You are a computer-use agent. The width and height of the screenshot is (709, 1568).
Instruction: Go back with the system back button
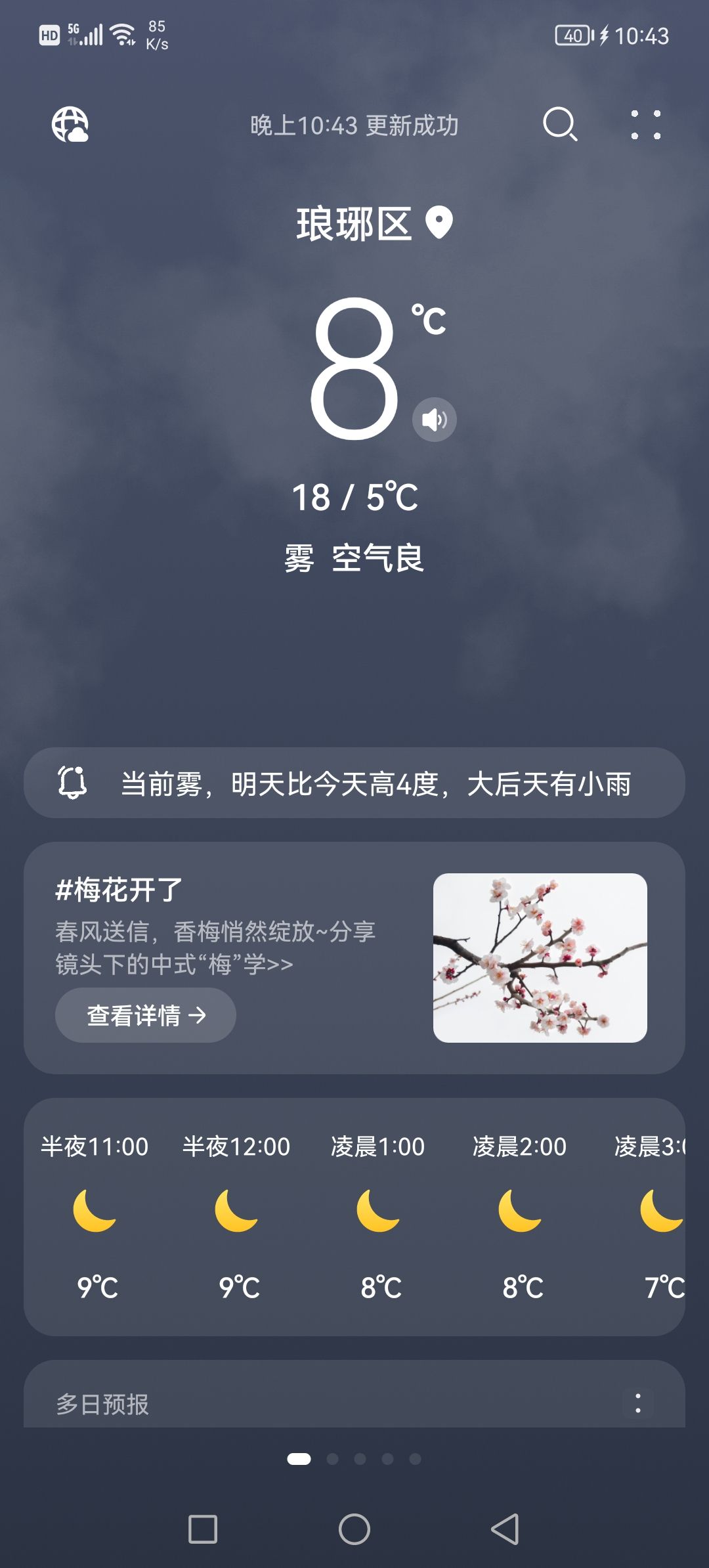pos(505,1529)
